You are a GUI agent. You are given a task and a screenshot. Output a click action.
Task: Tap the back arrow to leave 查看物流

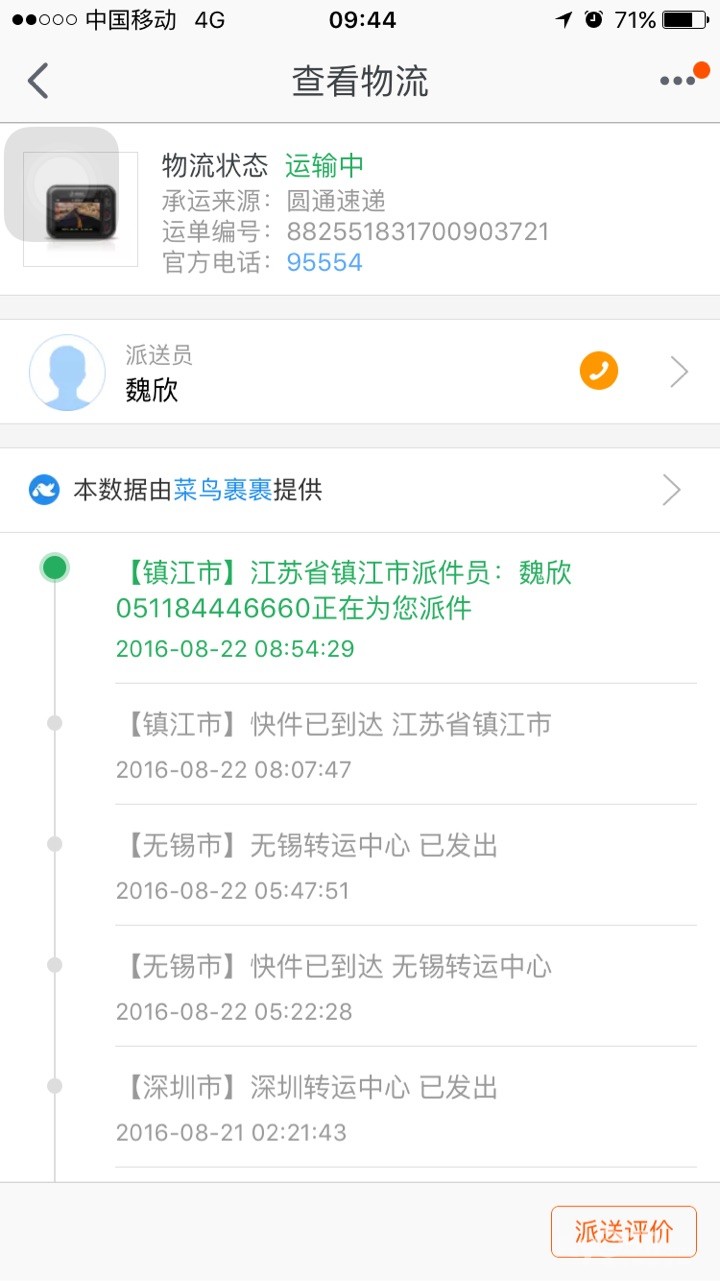click(x=38, y=80)
